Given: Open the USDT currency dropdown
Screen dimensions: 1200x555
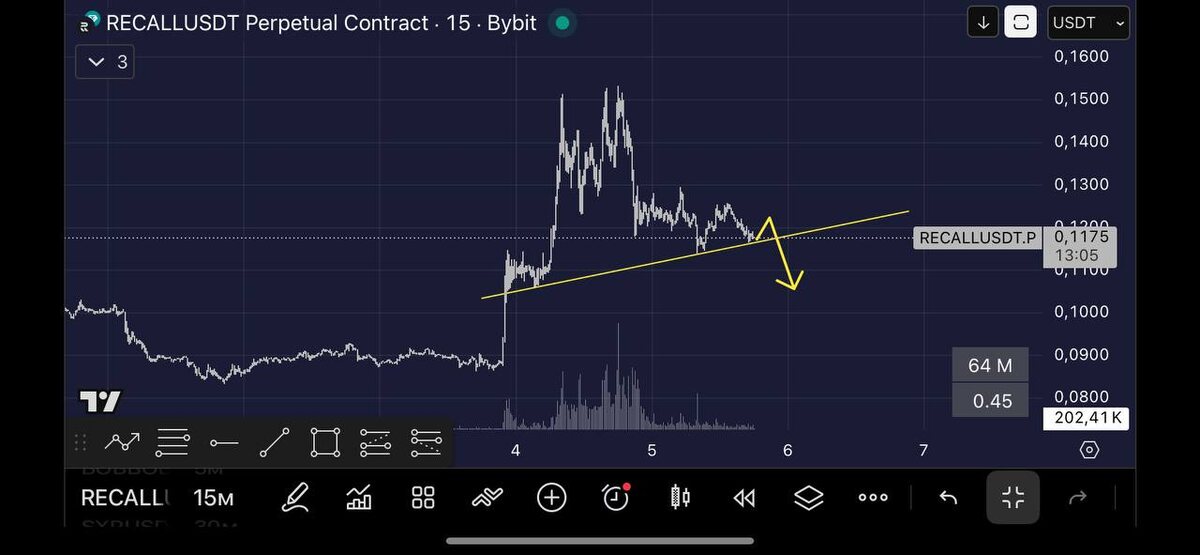Looking at the screenshot, I should point(1088,23).
